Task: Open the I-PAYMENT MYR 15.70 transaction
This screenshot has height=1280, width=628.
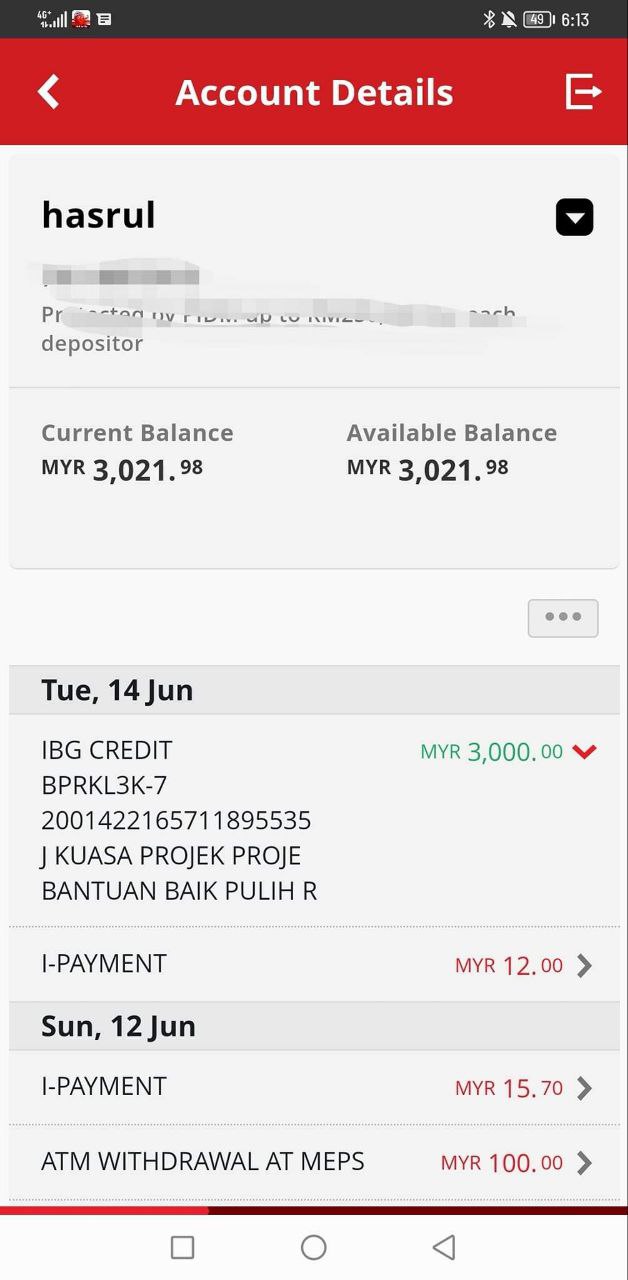Action: point(314,1087)
